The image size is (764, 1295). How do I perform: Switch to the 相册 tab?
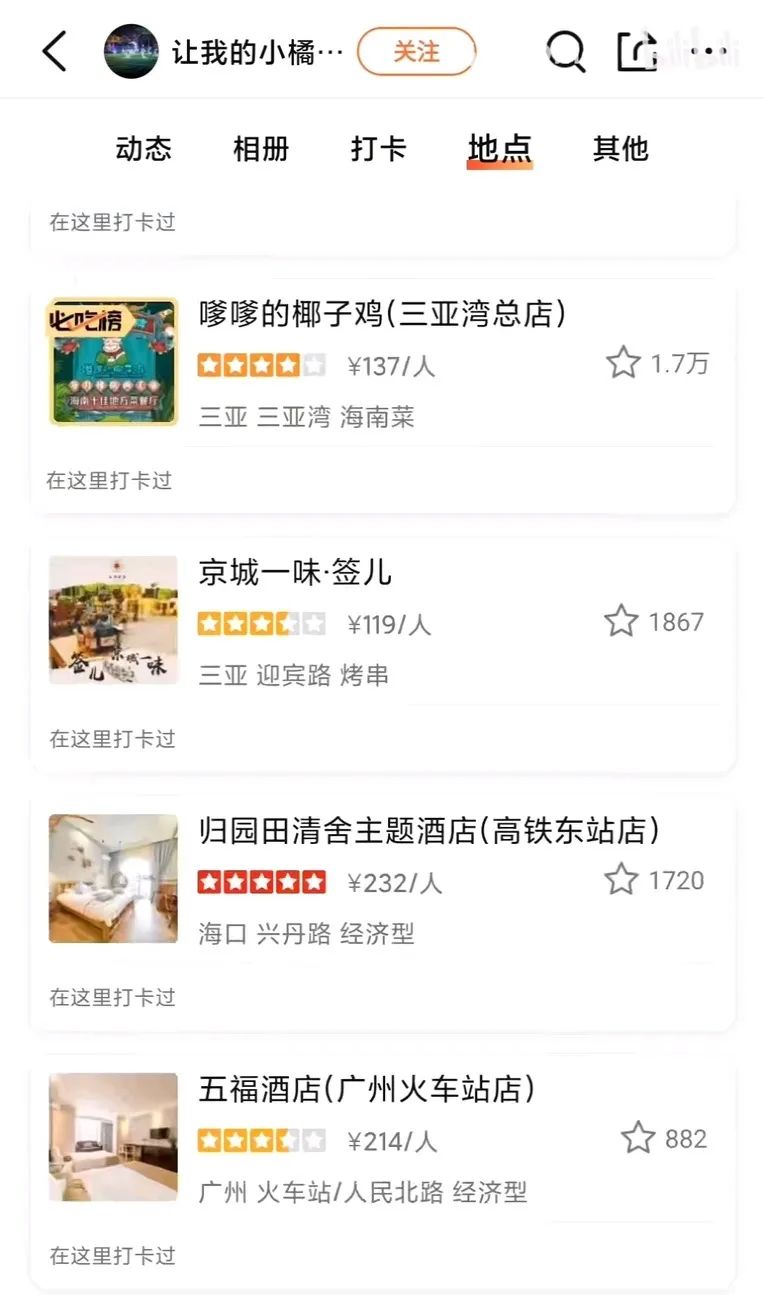(261, 149)
